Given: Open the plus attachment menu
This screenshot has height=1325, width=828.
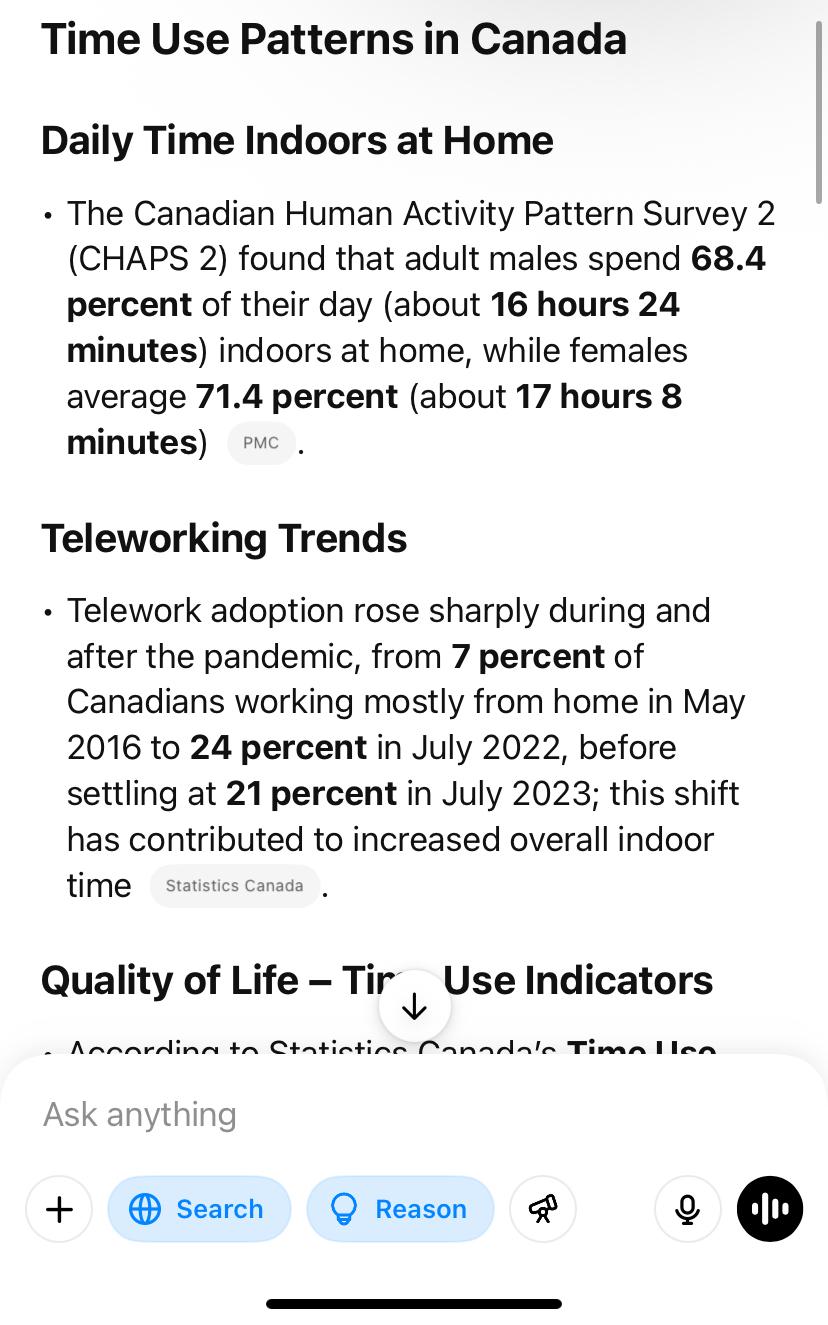Looking at the screenshot, I should tap(59, 1209).
